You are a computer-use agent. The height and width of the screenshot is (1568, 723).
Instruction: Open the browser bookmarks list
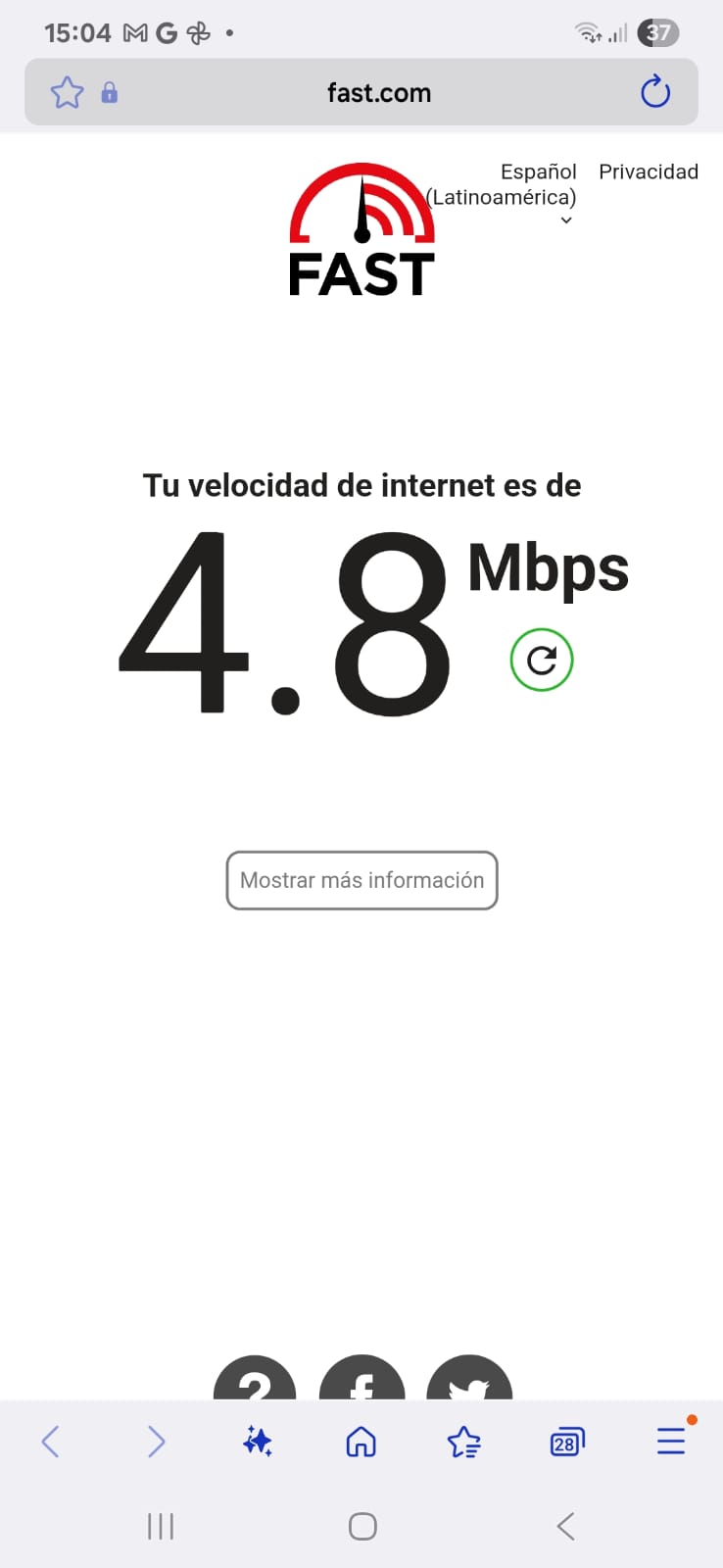(463, 1442)
